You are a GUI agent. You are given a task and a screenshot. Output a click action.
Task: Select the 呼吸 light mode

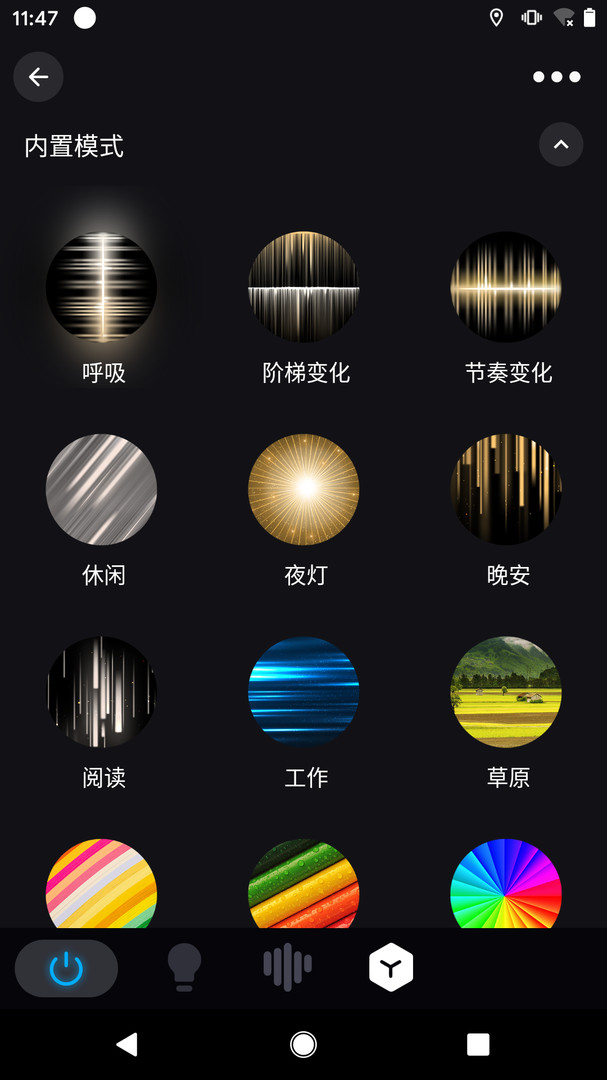coord(102,288)
